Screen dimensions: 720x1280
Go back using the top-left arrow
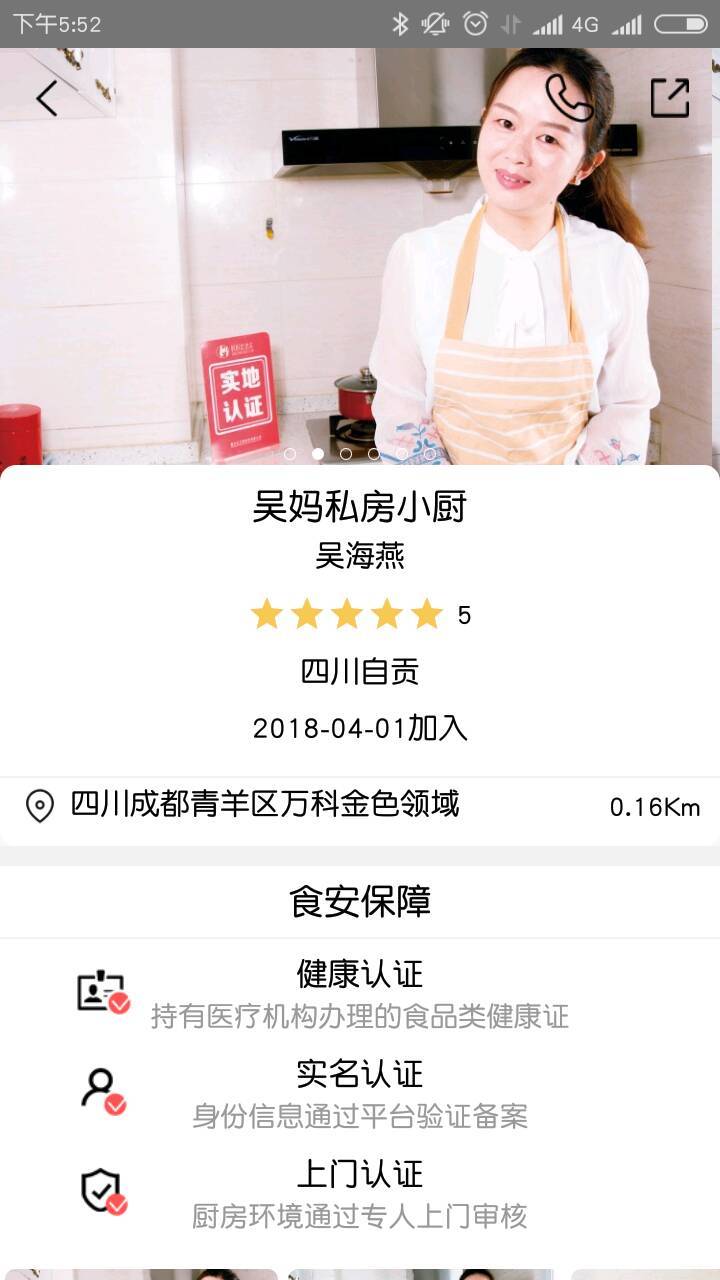[46, 98]
